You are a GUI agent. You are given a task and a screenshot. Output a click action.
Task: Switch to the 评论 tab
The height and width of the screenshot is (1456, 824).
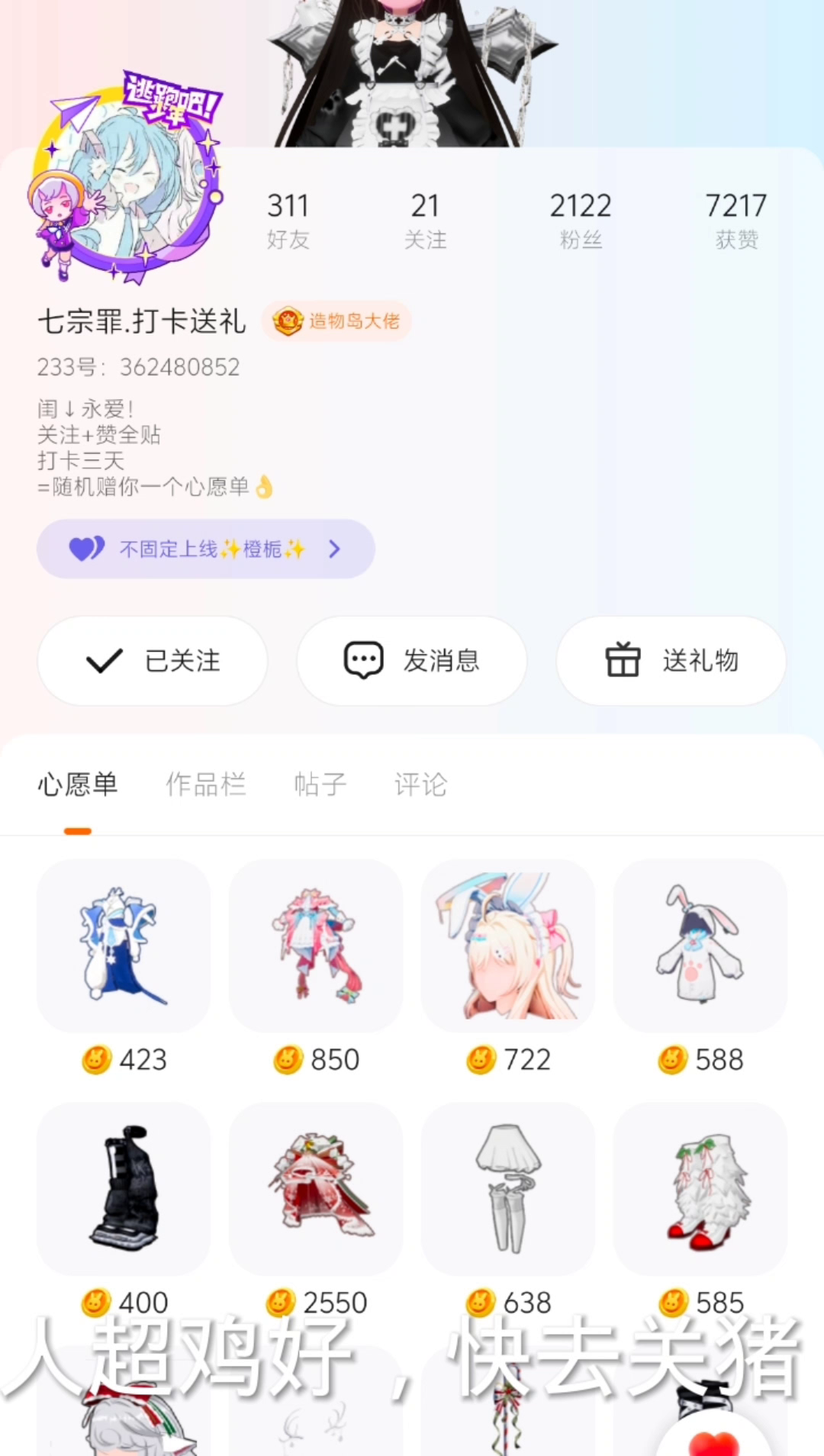(420, 784)
